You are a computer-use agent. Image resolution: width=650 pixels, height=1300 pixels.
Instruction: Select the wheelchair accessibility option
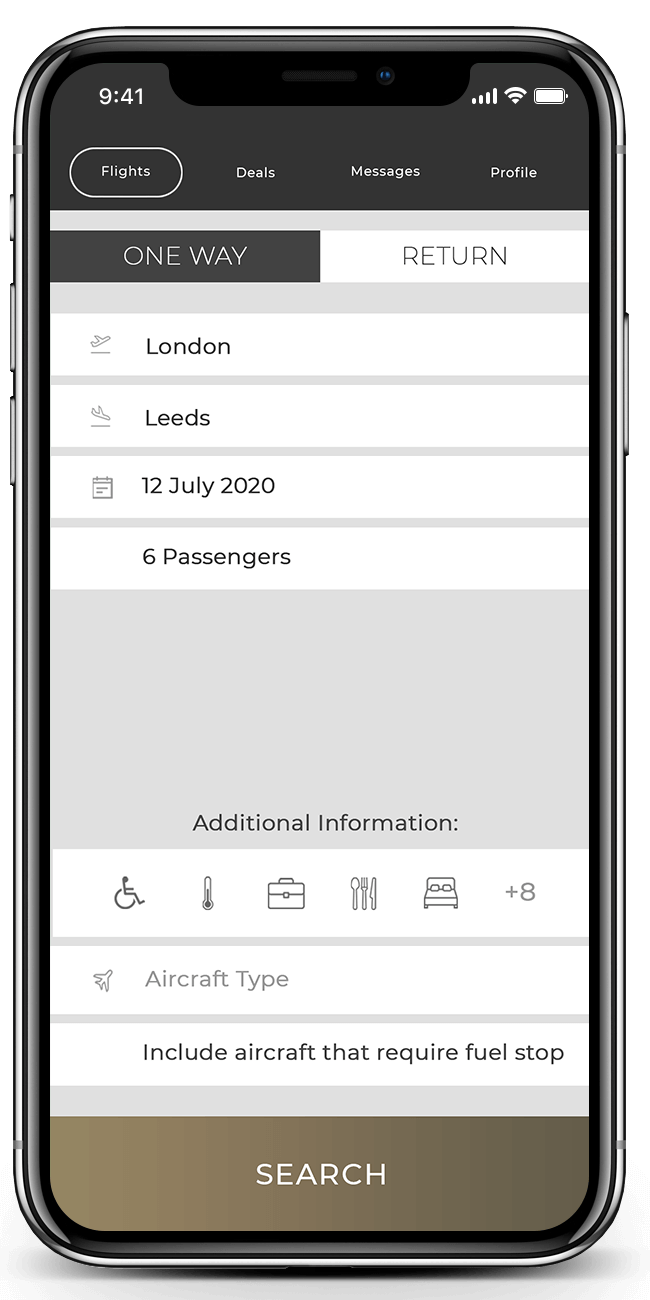(x=128, y=892)
